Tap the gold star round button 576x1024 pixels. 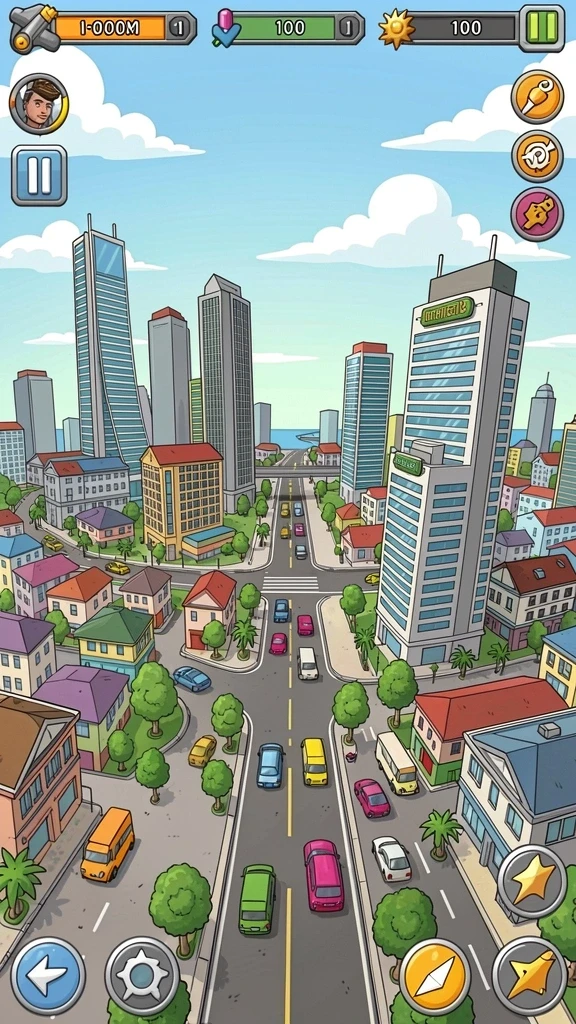[532, 882]
